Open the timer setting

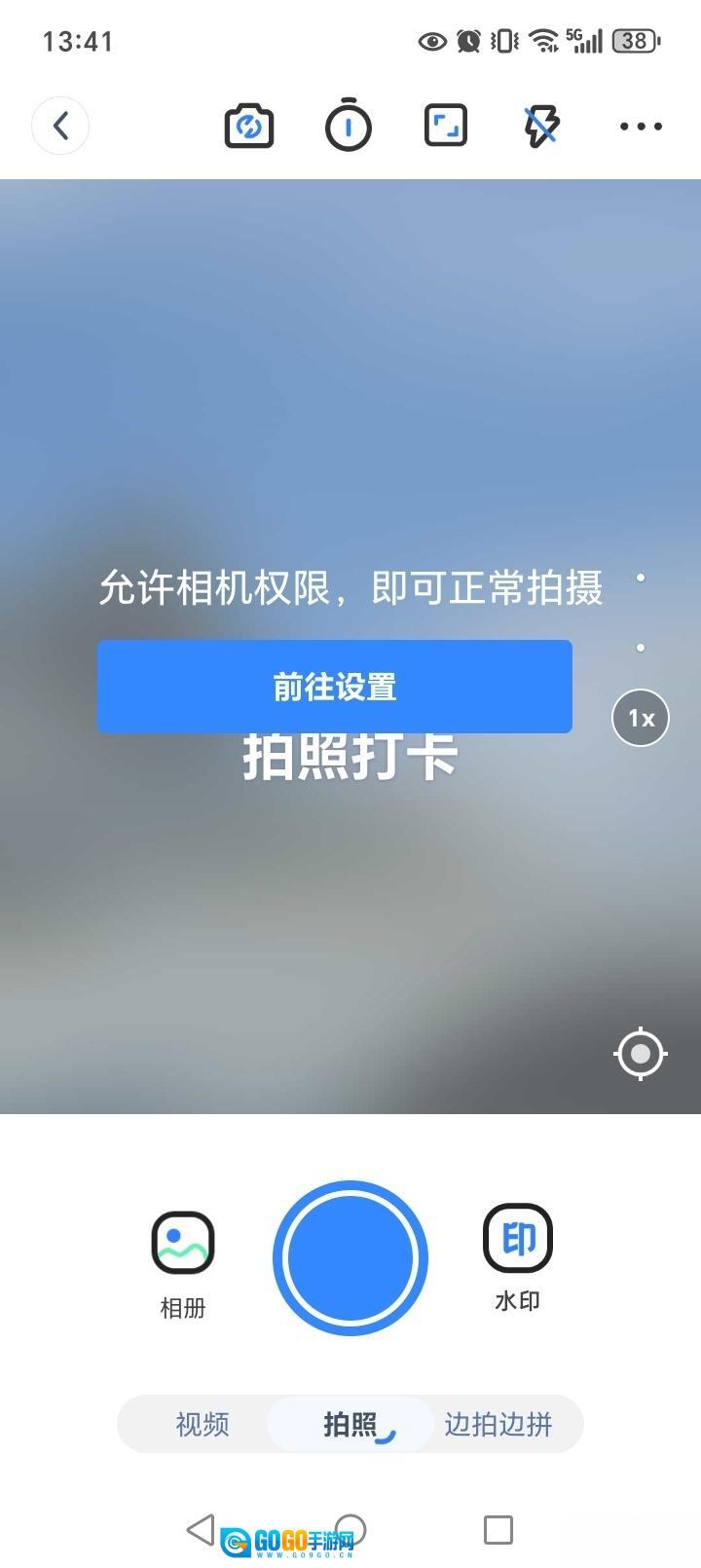[x=348, y=126]
